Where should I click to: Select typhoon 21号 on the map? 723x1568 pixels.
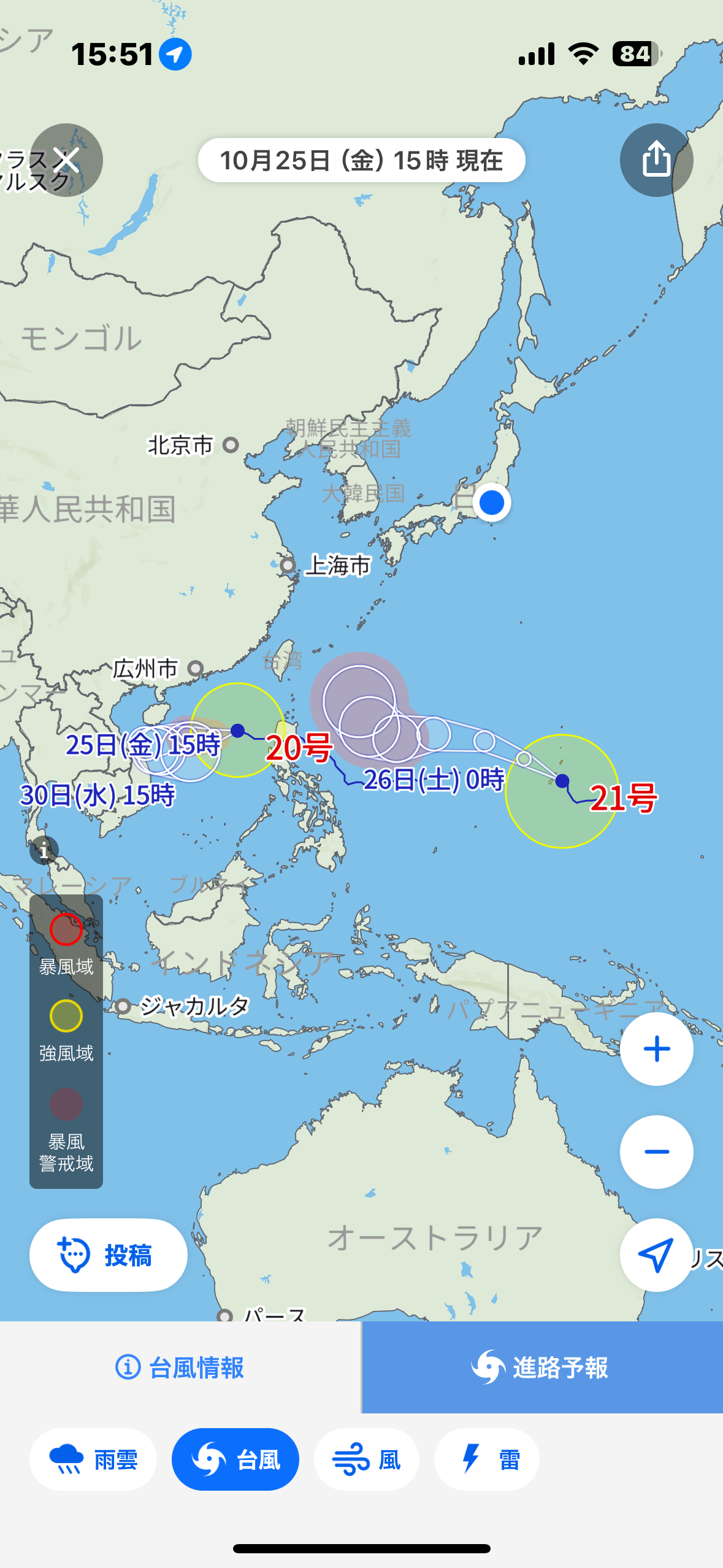click(x=623, y=797)
